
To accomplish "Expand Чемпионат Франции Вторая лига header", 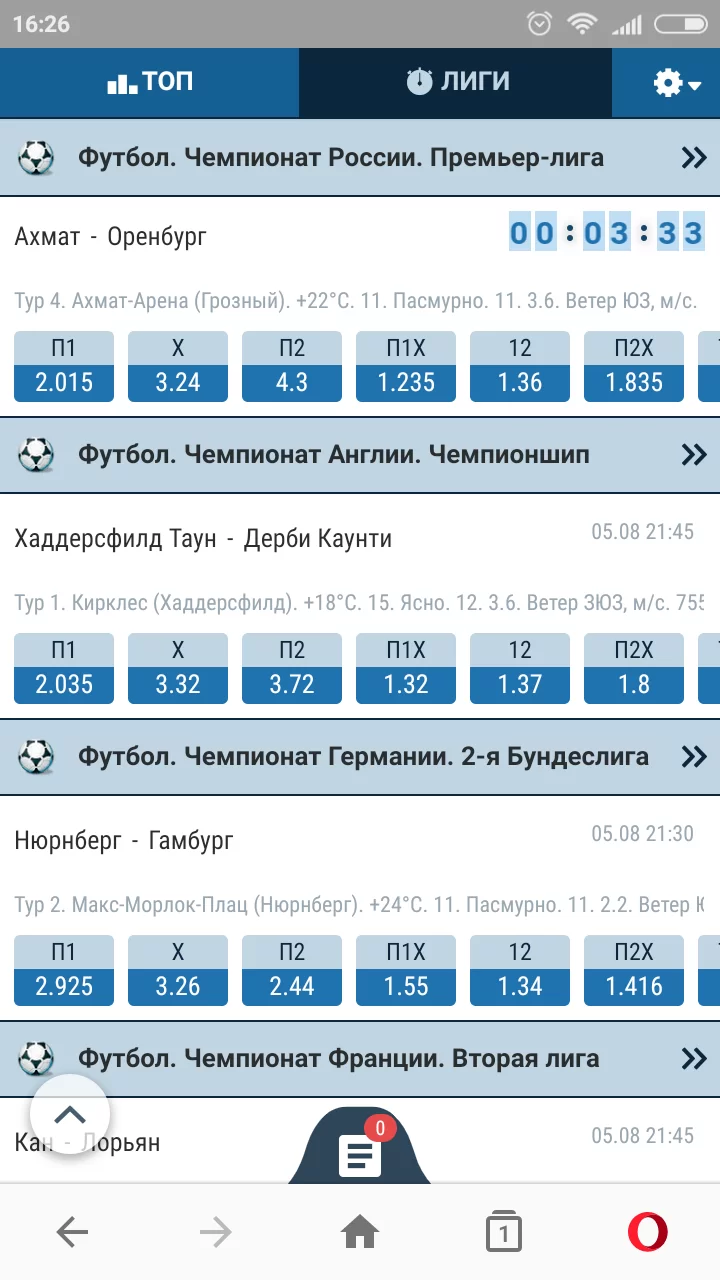I will (x=693, y=1059).
